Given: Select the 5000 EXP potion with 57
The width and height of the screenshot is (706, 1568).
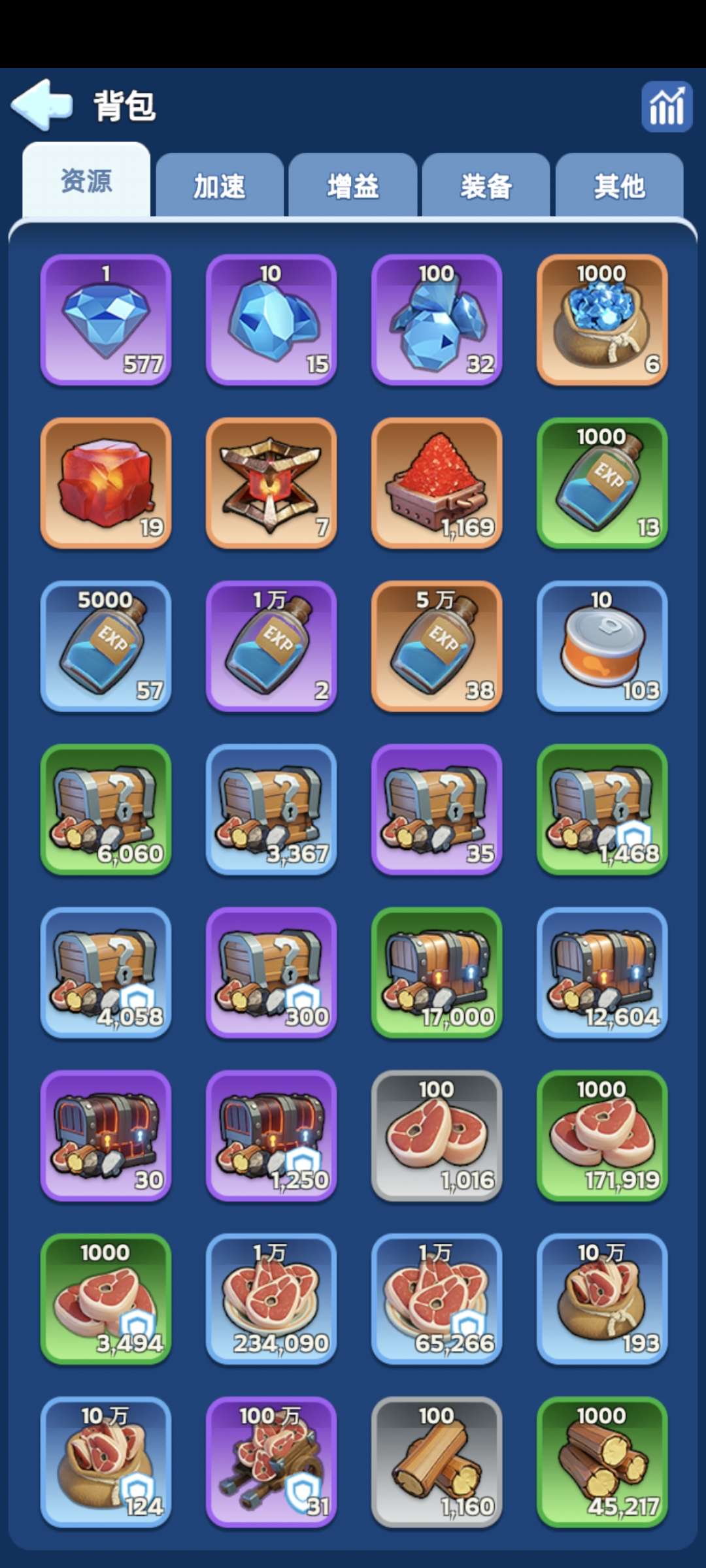Looking at the screenshot, I should pos(106,646).
